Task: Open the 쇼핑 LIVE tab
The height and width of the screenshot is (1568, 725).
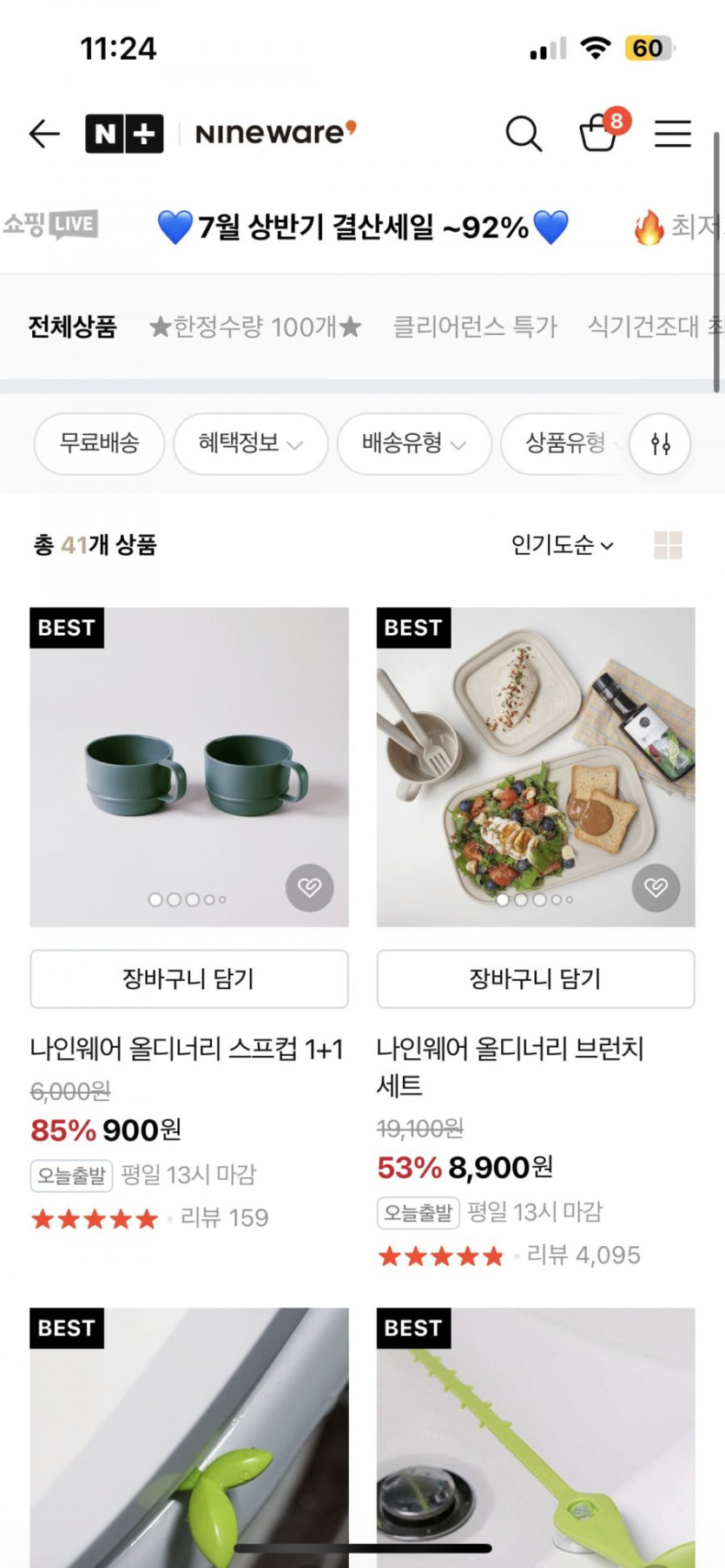Action: pos(50,226)
